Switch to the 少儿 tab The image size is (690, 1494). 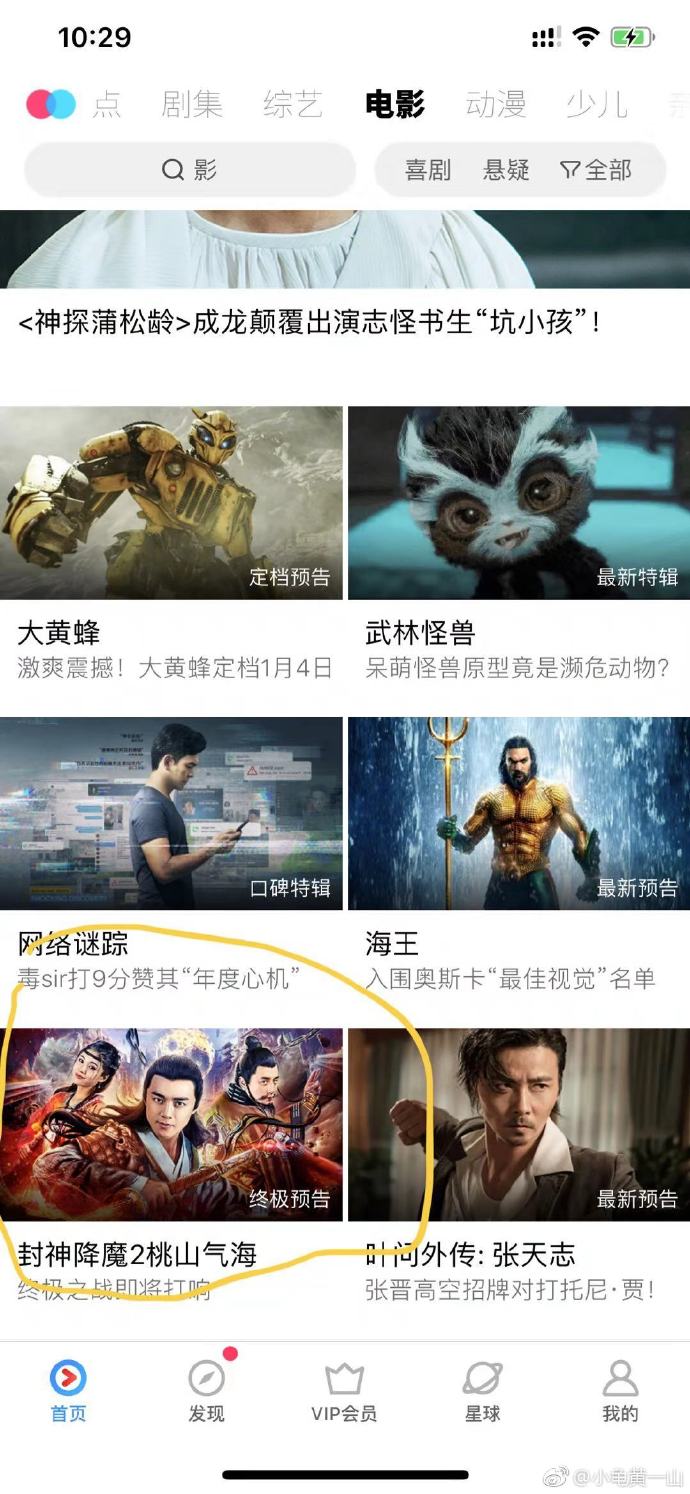pos(596,104)
